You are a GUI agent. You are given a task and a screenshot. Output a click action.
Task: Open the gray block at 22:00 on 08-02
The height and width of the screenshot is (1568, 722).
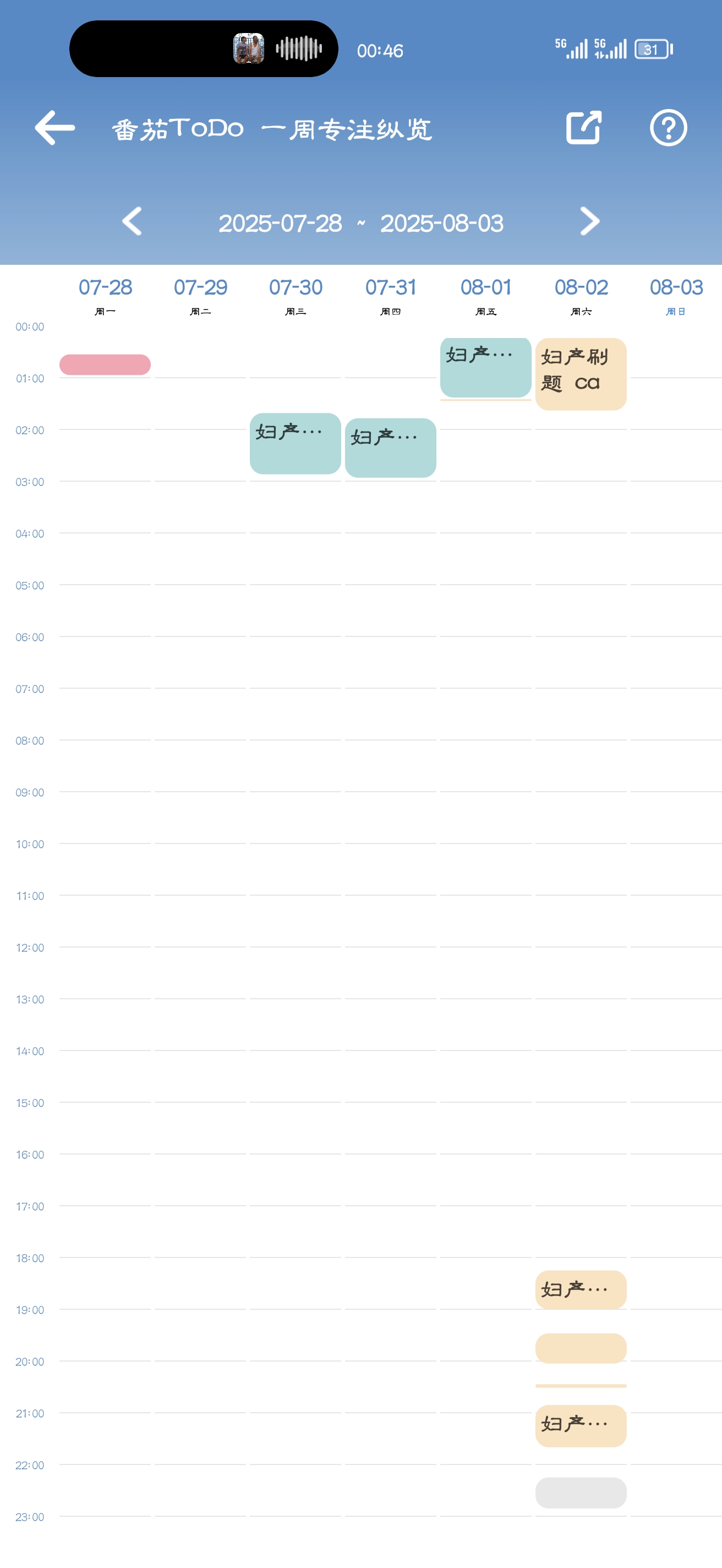click(x=580, y=1493)
